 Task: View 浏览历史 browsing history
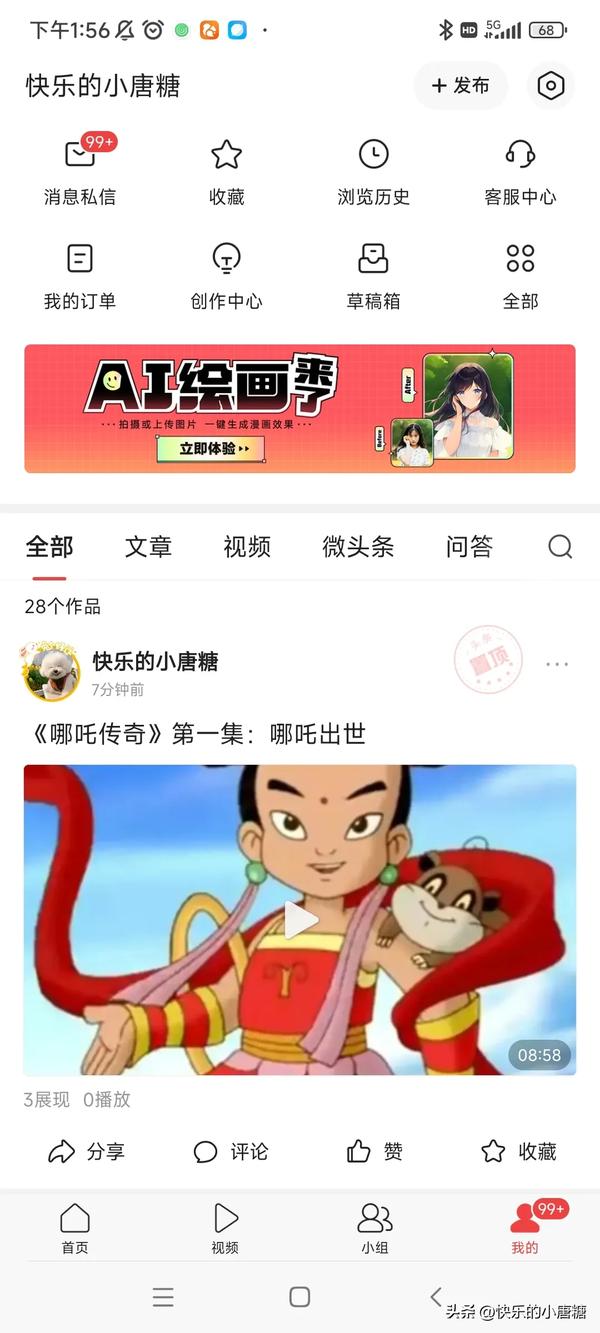[373, 171]
